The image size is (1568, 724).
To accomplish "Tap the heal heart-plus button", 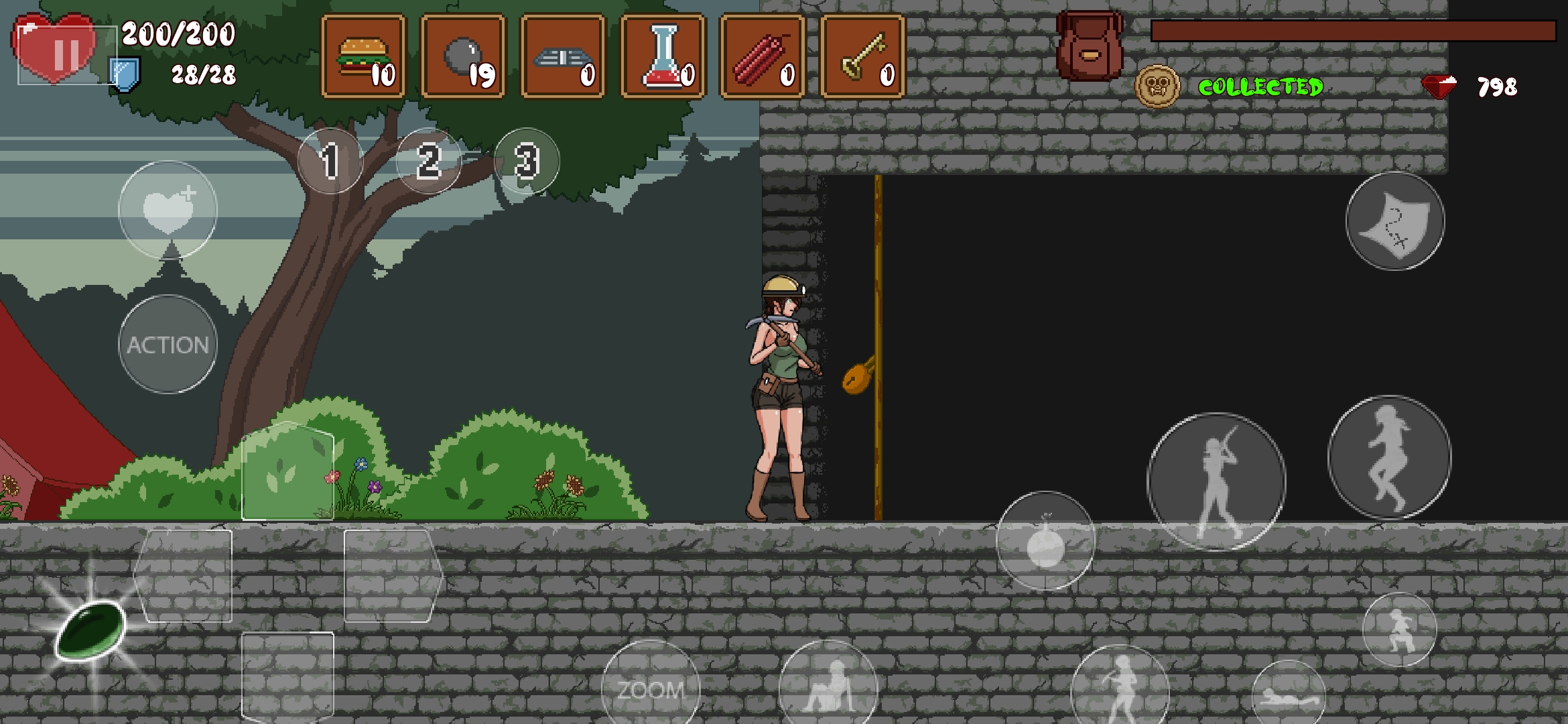I will 168,210.
